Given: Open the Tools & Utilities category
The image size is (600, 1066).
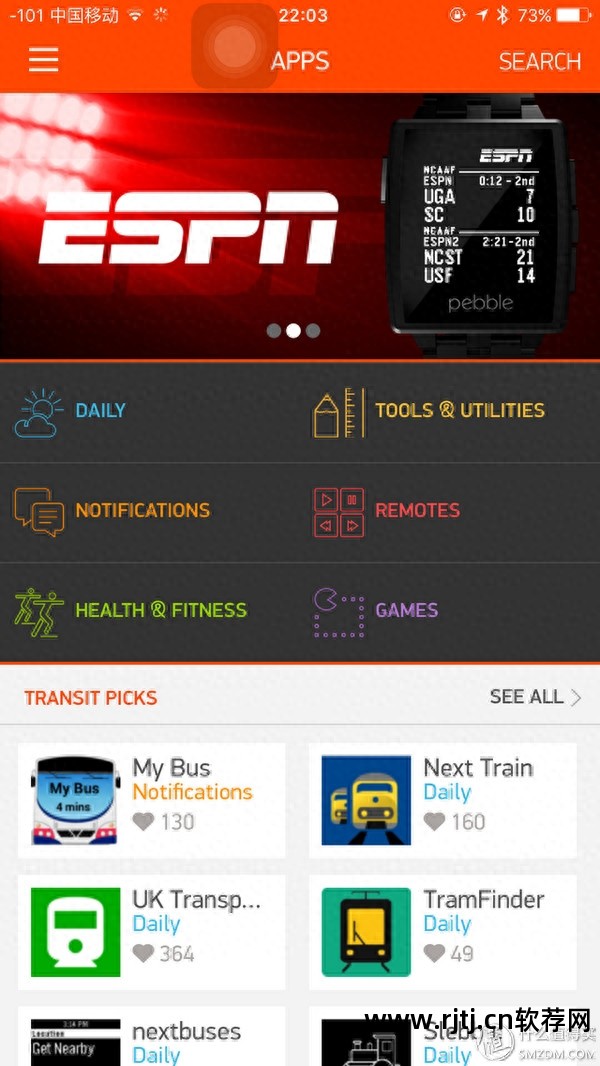Looking at the screenshot, I should coord(450,411).
